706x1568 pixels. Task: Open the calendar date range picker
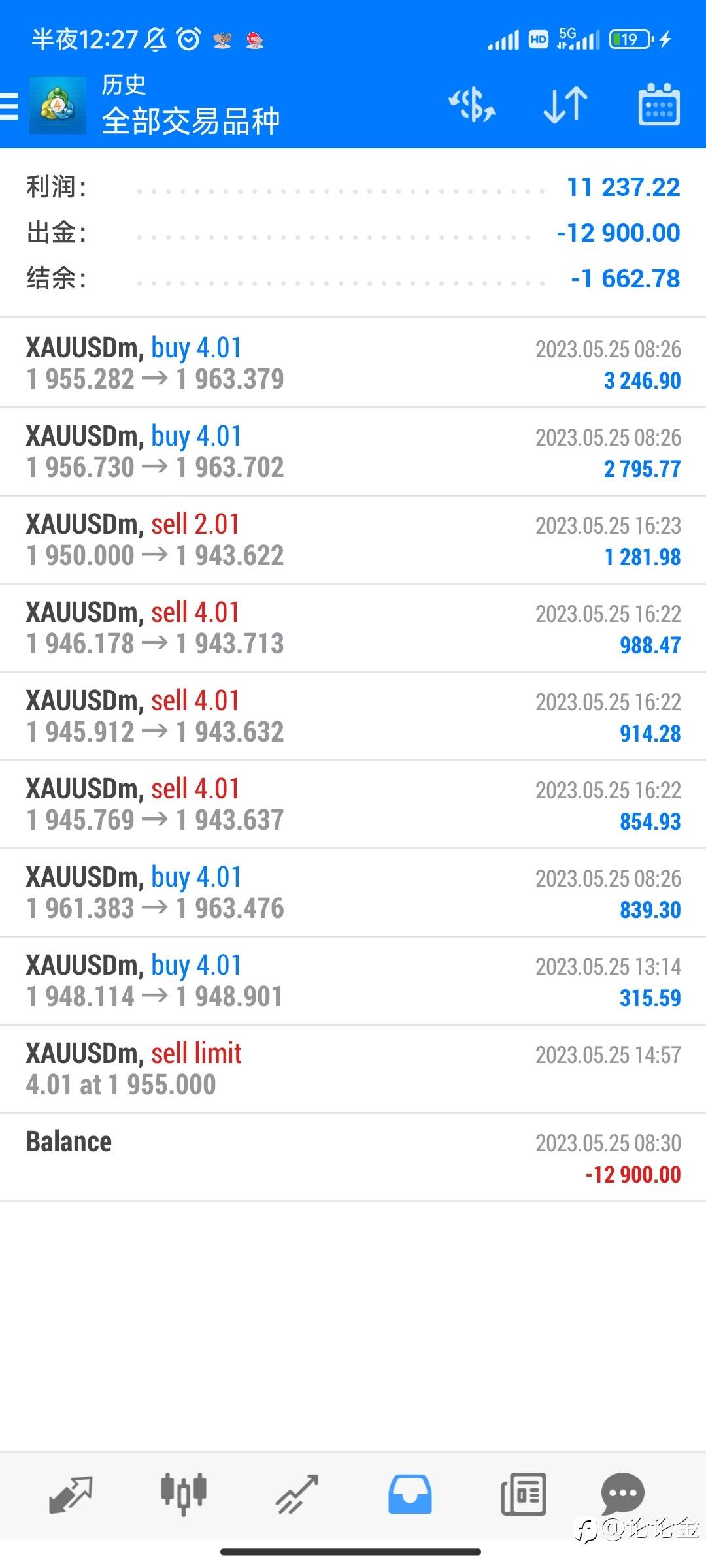tap(659, 105)
